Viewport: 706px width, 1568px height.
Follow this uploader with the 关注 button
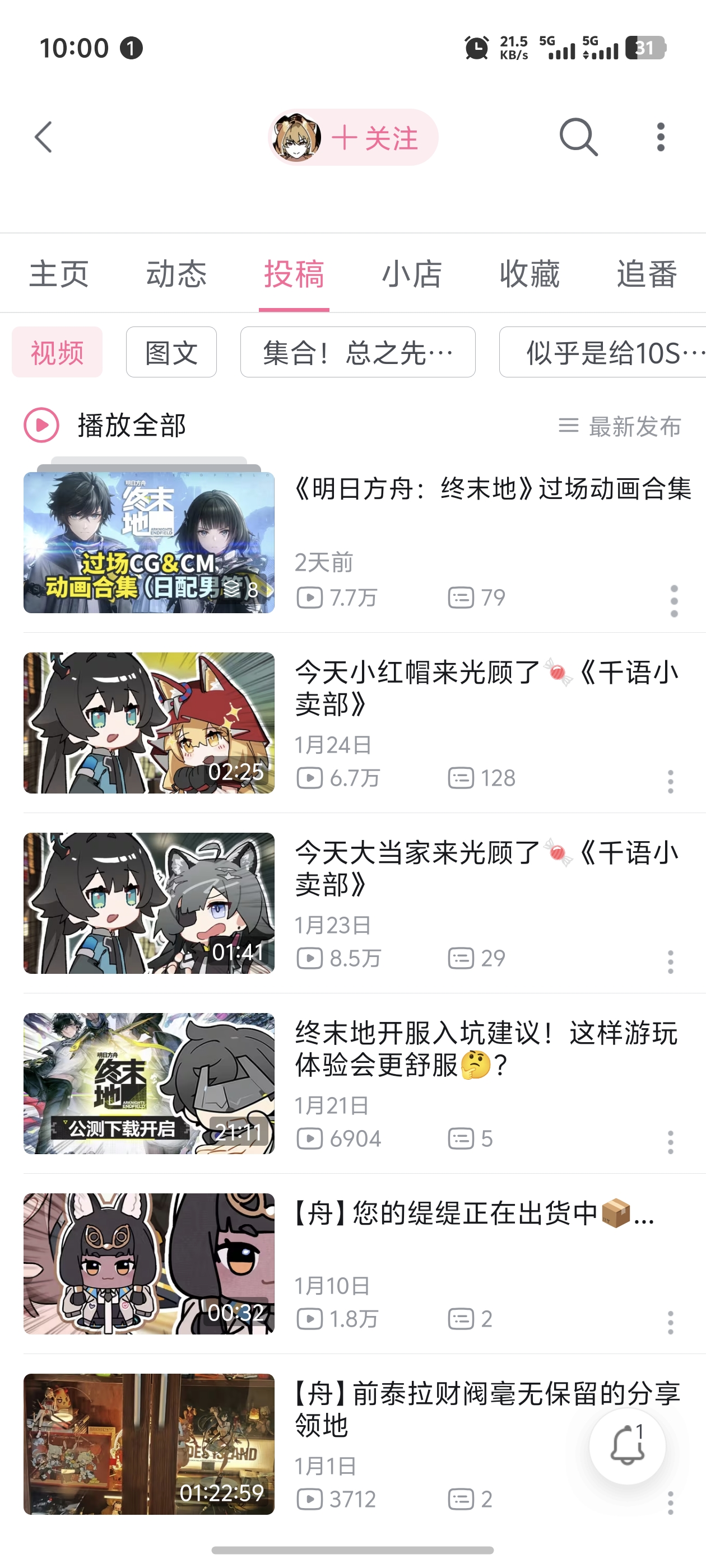tap(374, 138)
